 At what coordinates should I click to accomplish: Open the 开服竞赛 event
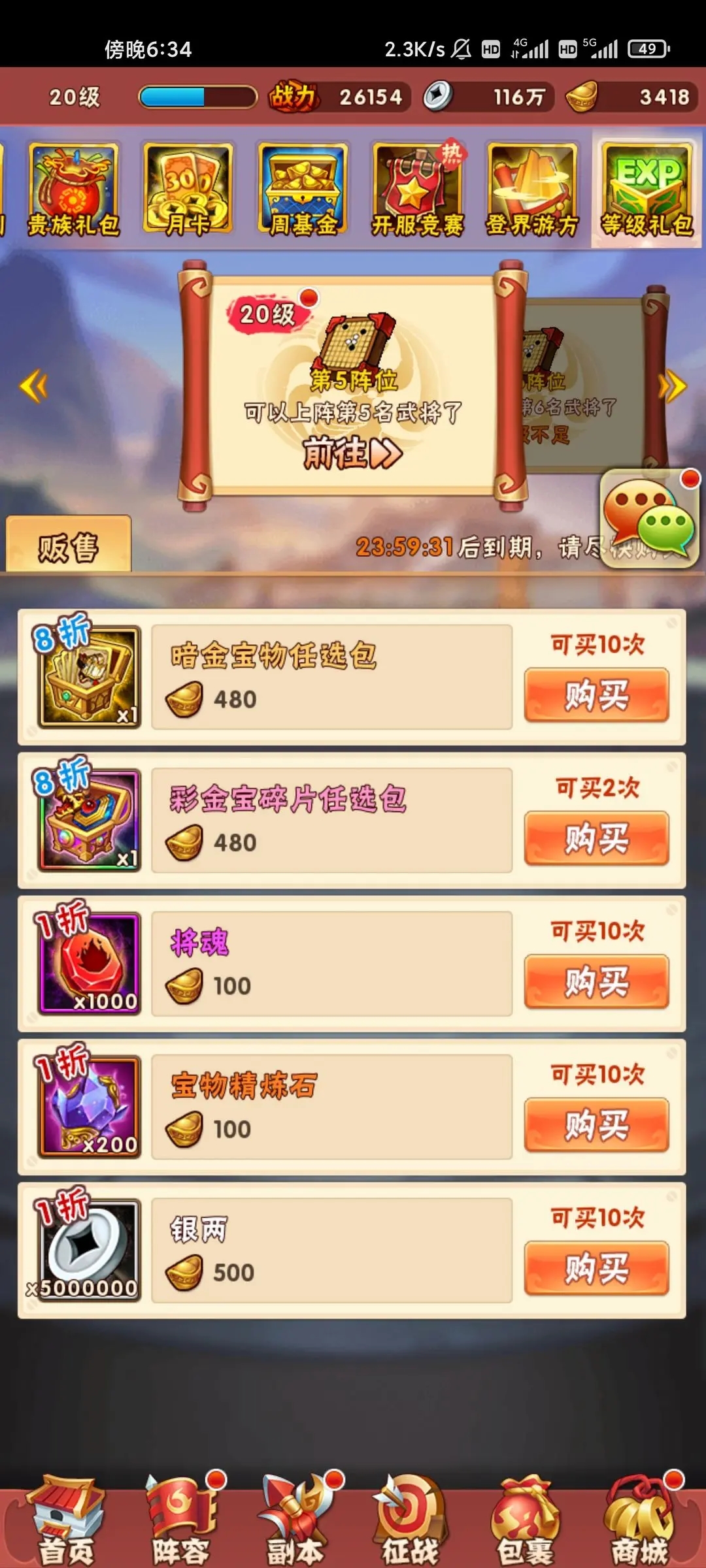pyautogui.click(x=417, y=190)
